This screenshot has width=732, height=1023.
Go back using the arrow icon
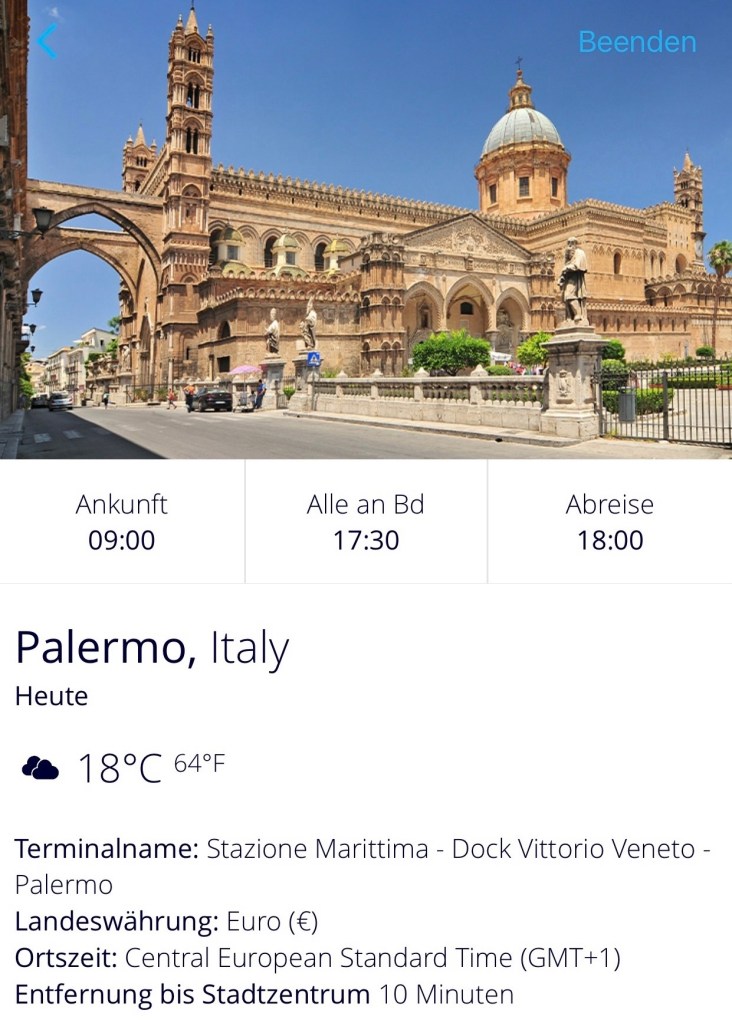(x=47, y=42)
